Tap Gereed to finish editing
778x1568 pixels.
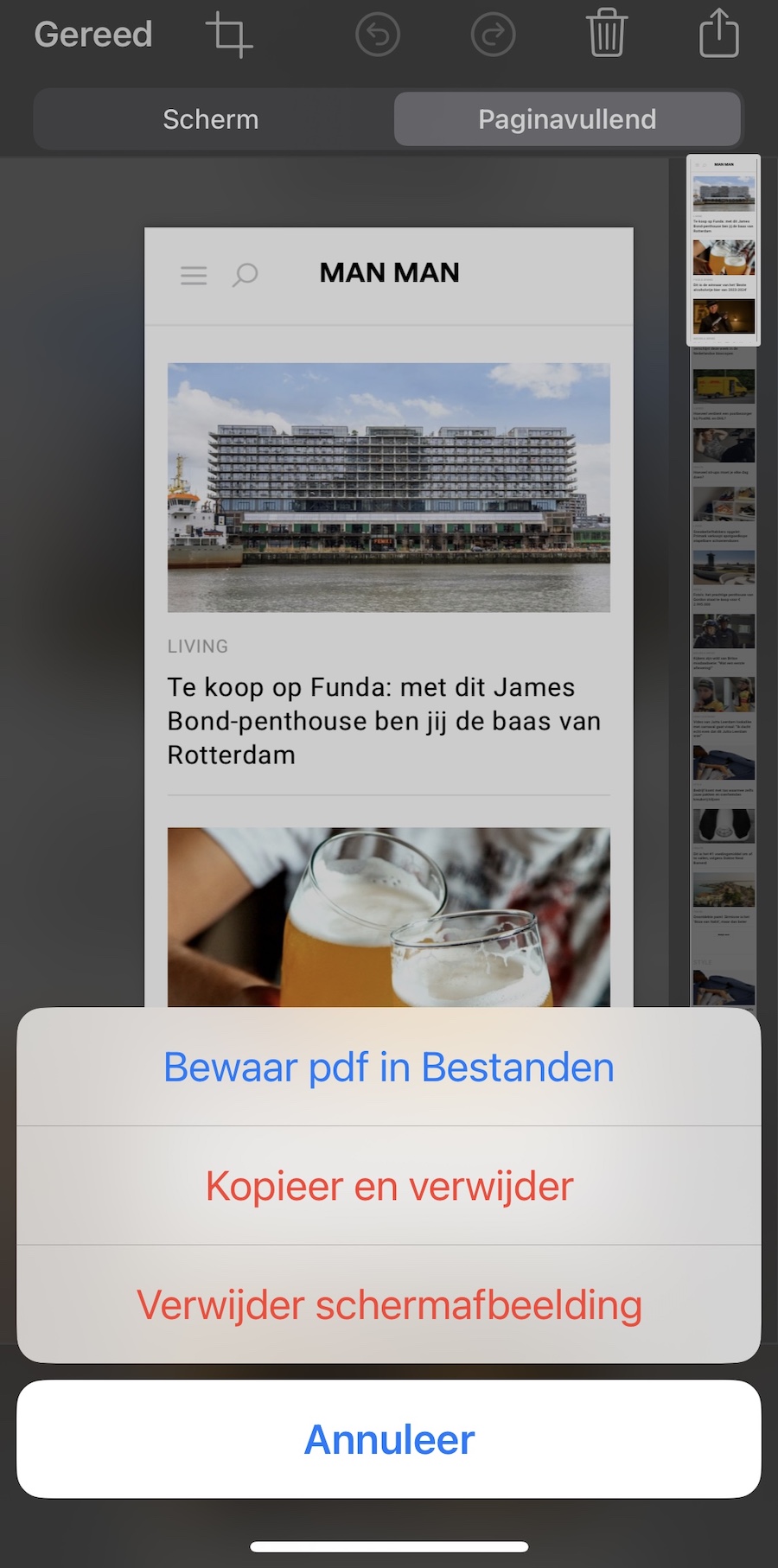click(93, 35)
